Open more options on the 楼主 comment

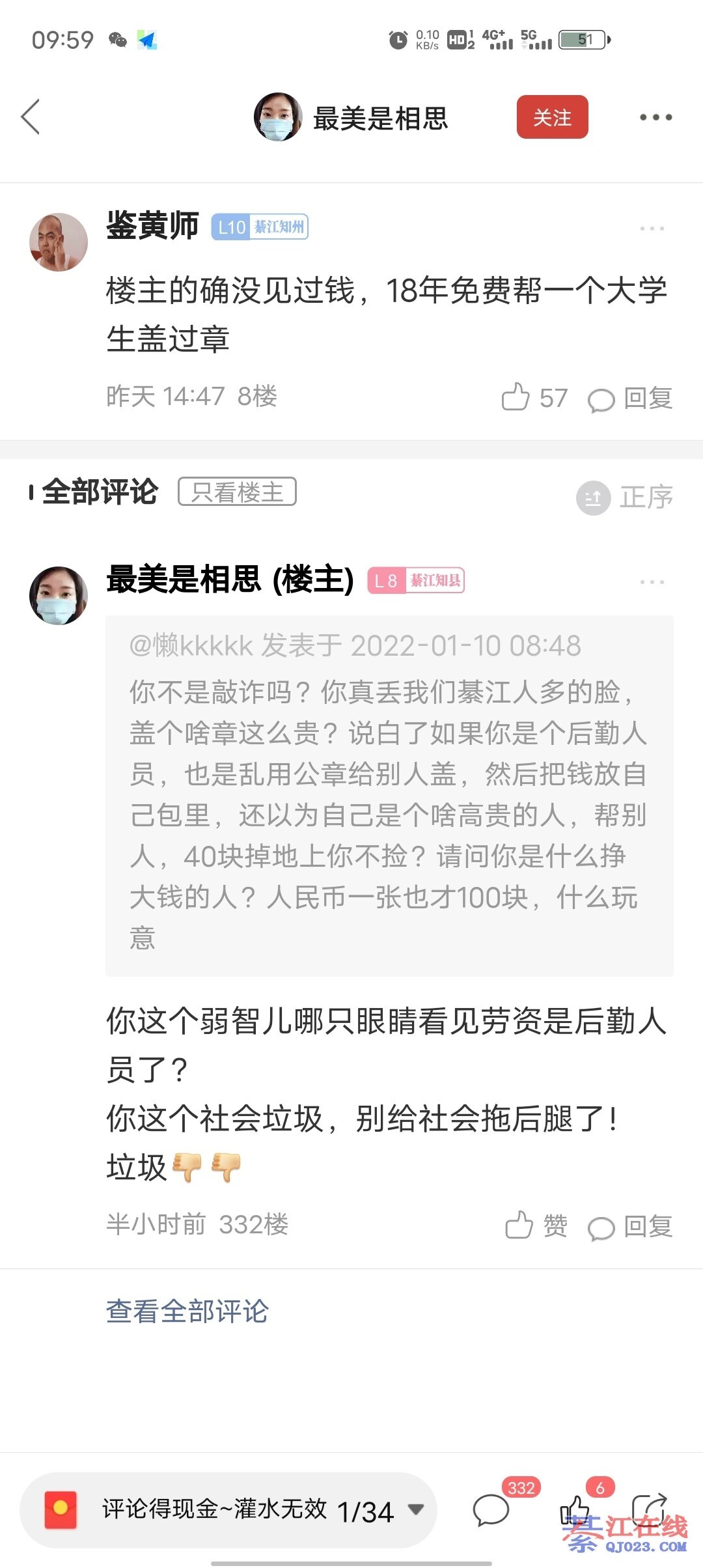652,582
